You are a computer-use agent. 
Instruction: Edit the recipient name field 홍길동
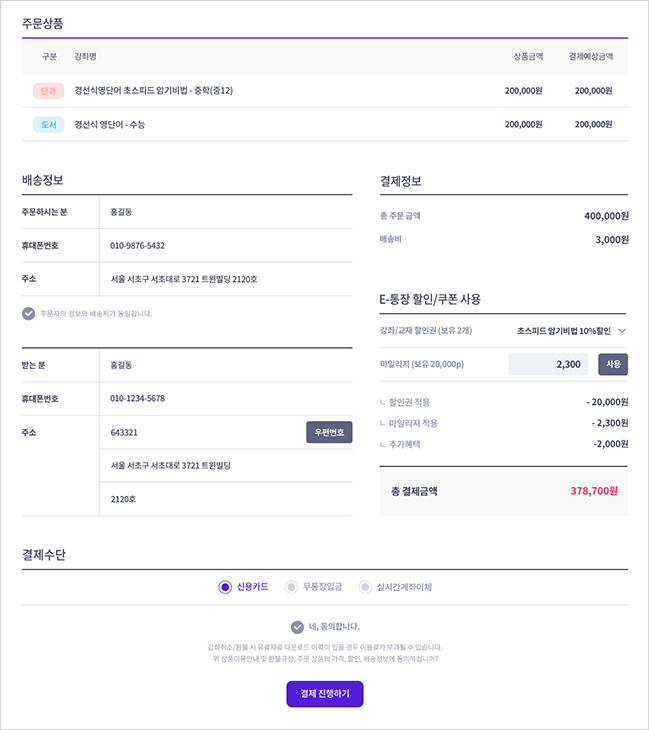point(225,365)
